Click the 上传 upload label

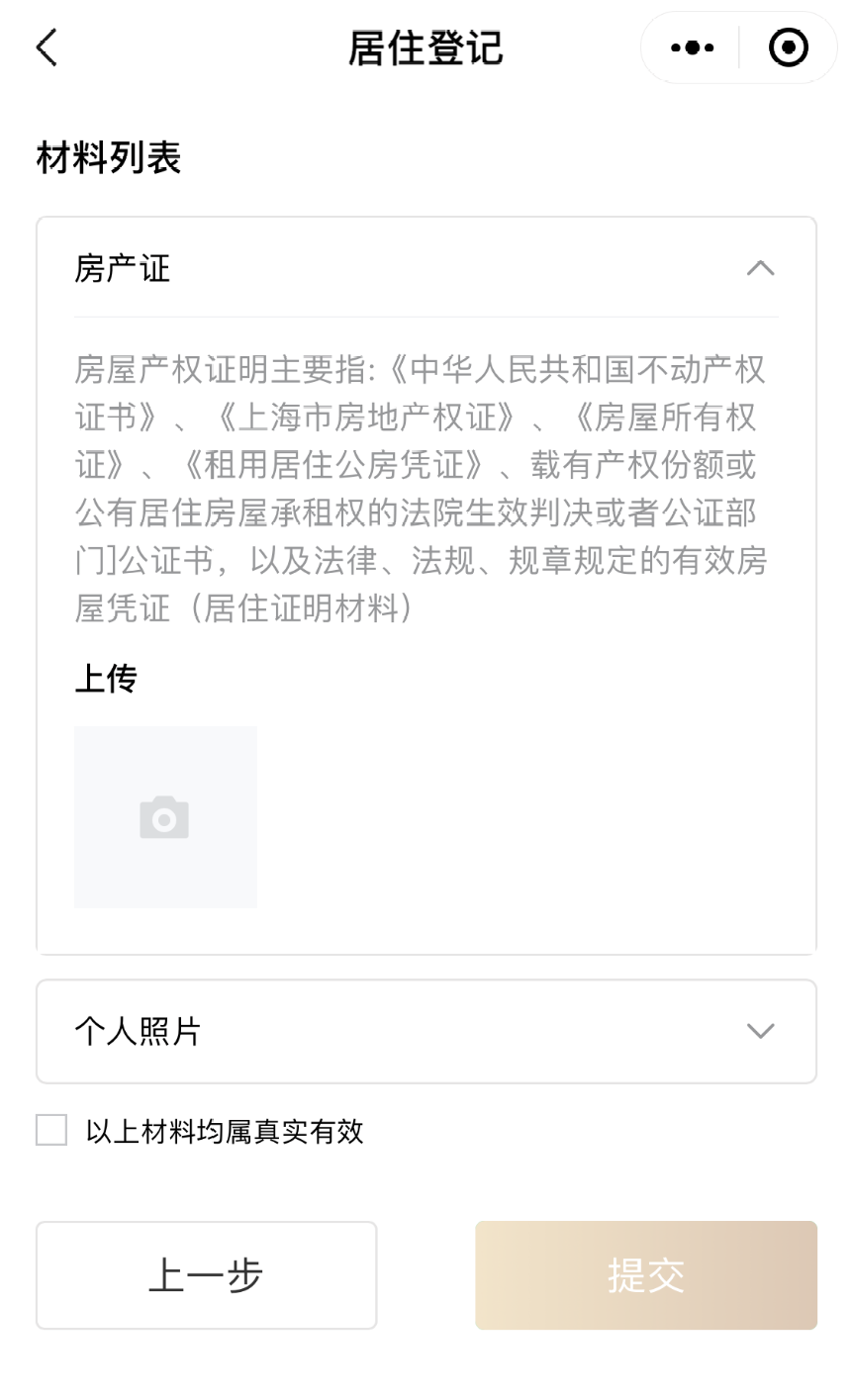click(x=106, y=679)
